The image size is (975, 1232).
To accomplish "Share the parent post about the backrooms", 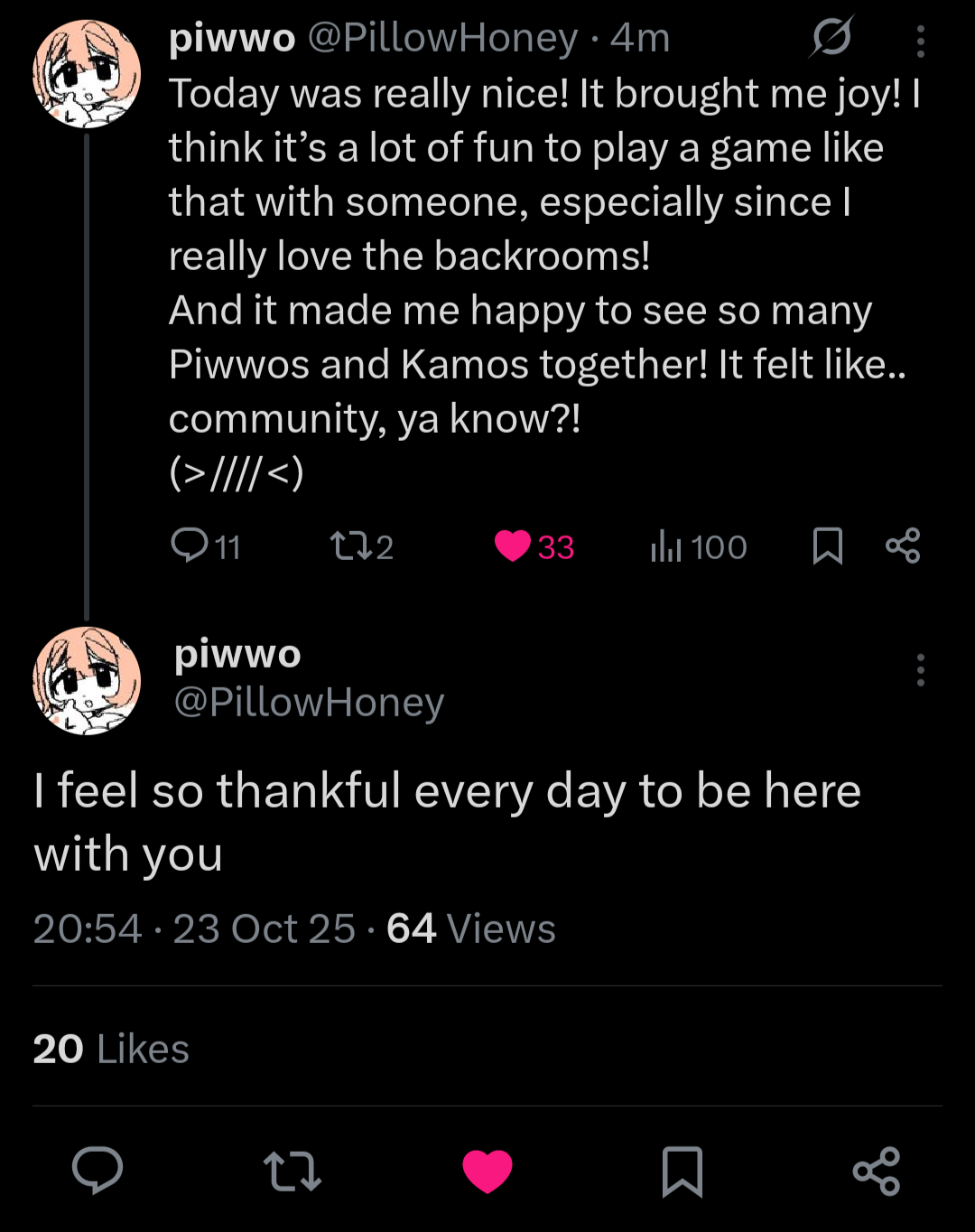I will coord(902,546).
